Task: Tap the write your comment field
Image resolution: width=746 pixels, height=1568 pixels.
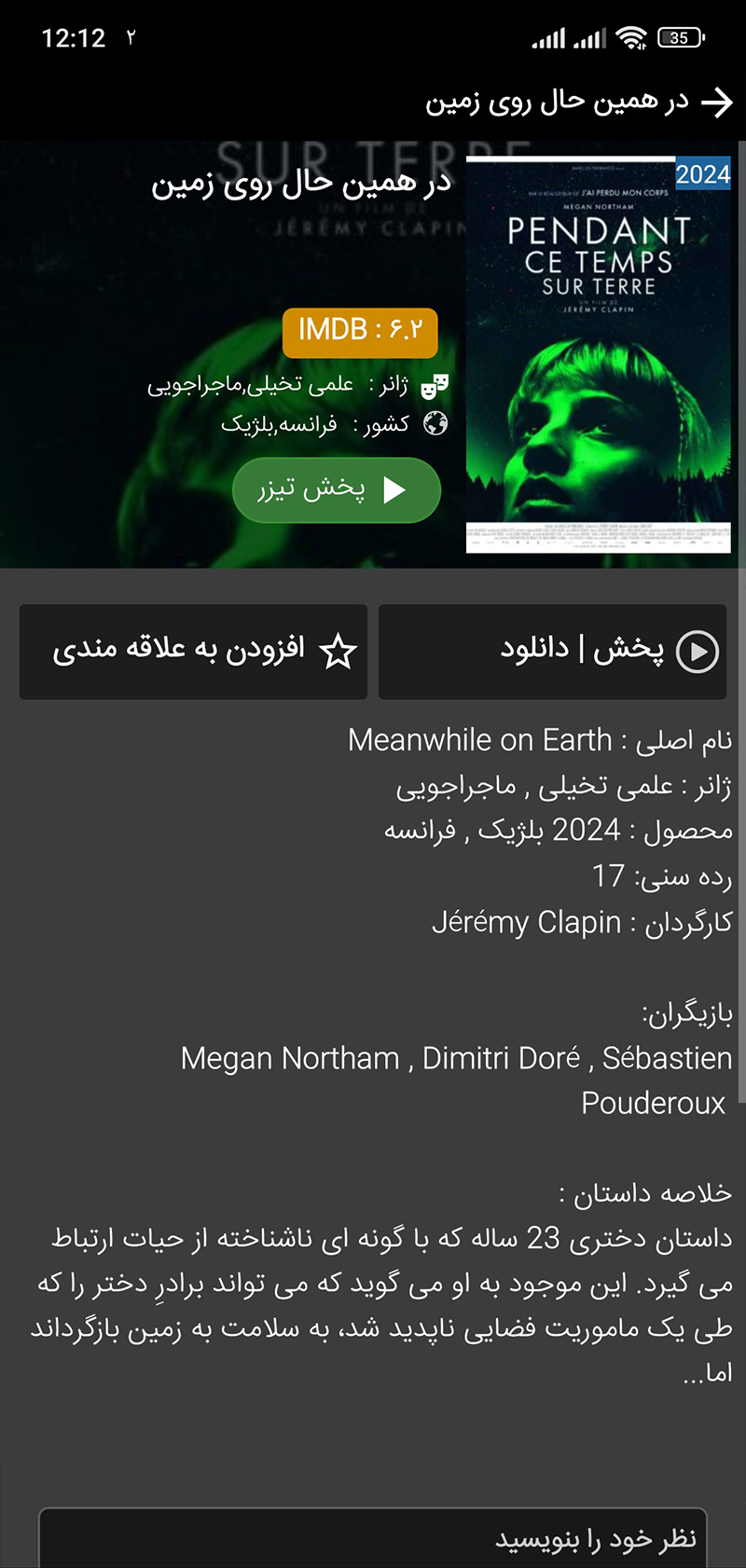Action: [373, 1538]
